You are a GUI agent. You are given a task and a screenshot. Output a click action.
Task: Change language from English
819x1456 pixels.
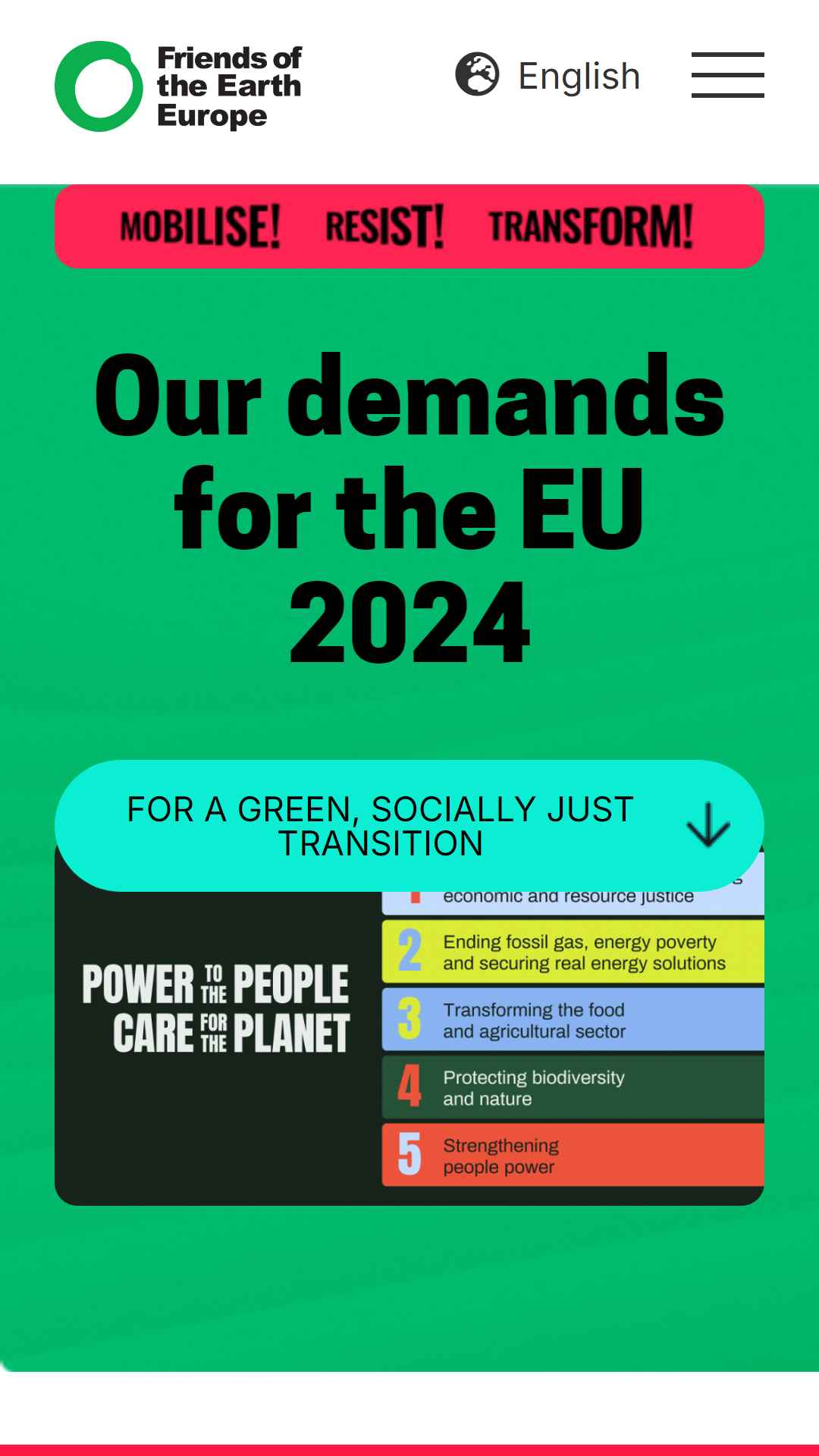[x=548, y=75]
